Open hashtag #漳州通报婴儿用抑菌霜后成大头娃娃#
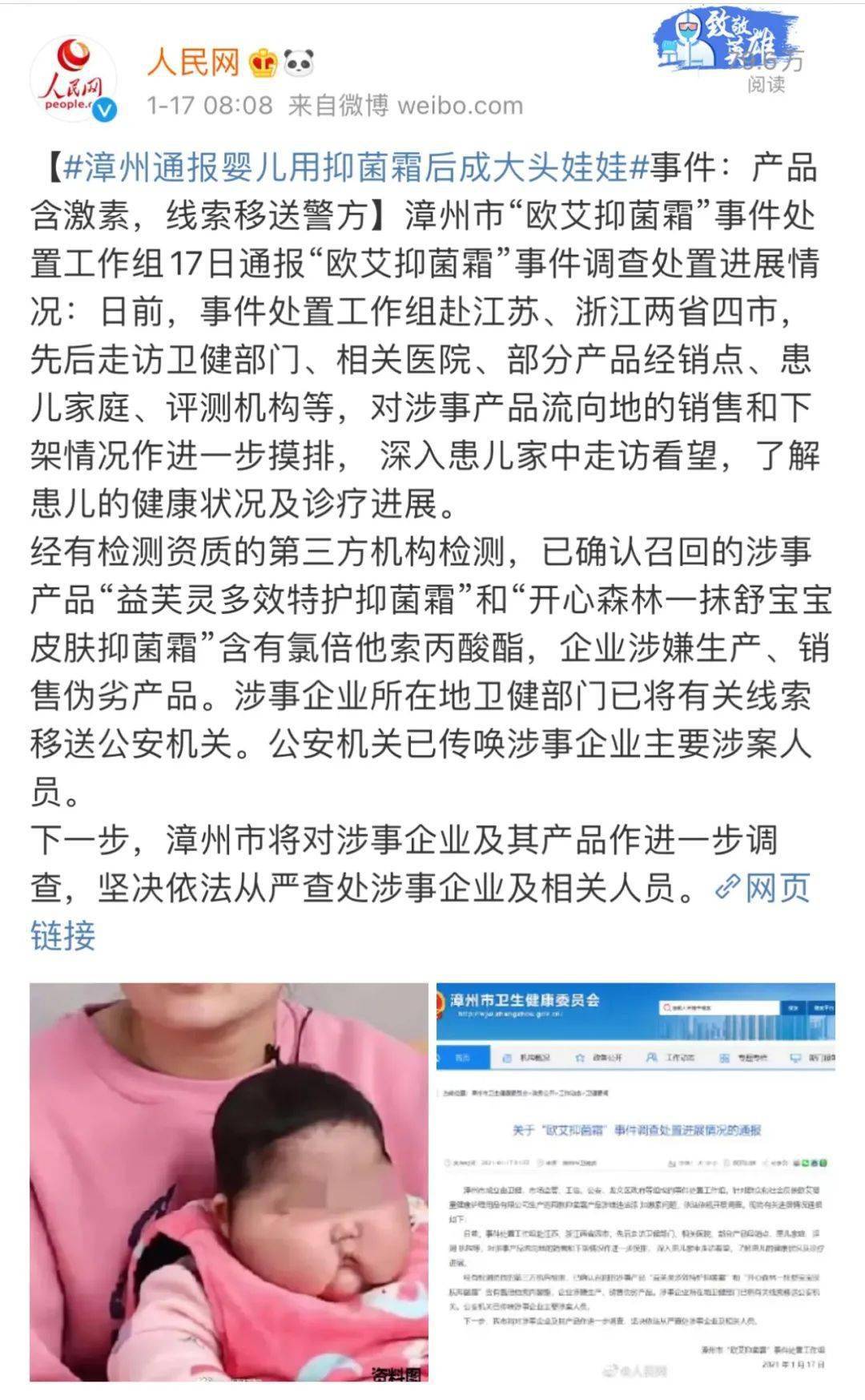The height and width of the screenshot is (1400, 865). (x=356, y=167)
